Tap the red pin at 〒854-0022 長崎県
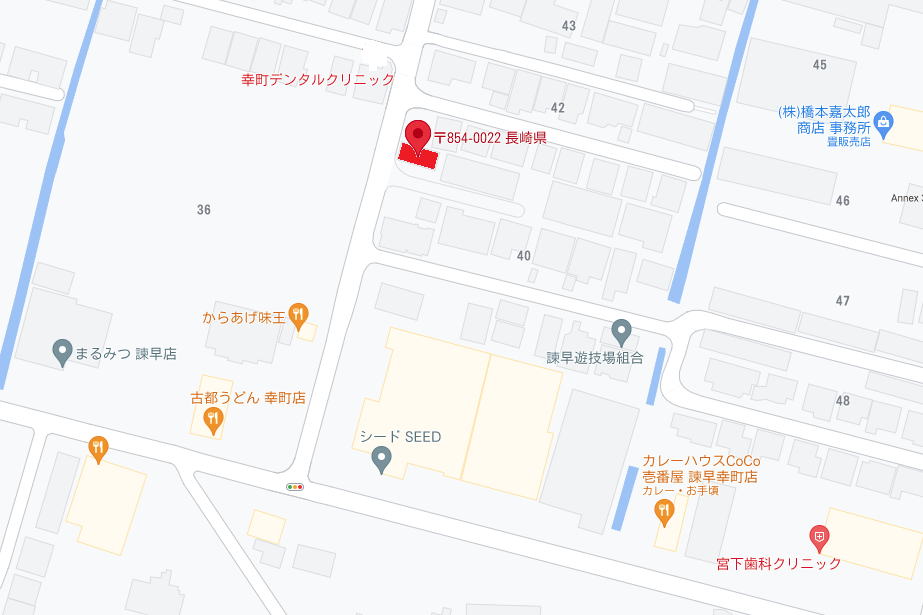923x615 pixels. 417,134
